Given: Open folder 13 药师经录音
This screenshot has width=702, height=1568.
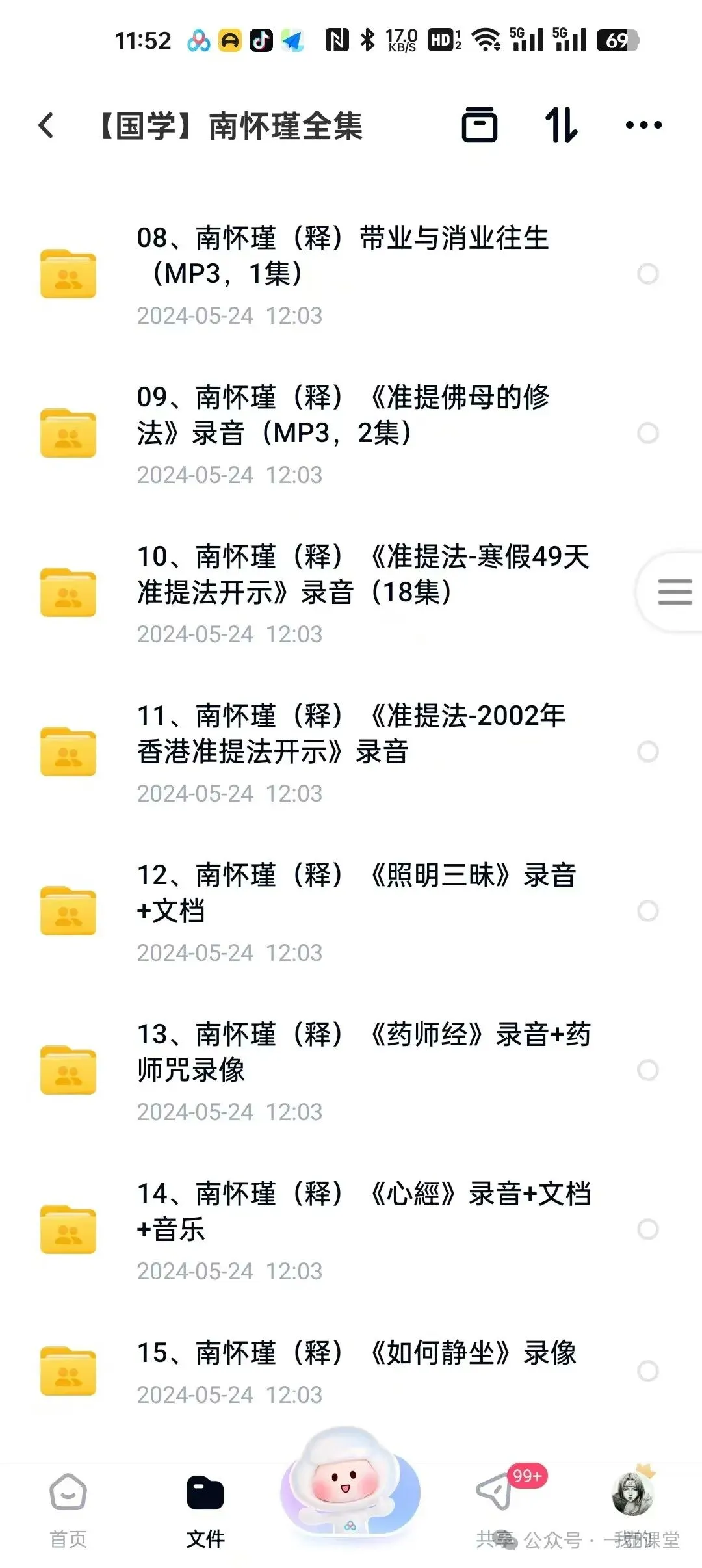Looking at the screenshot, I should (x=363, y=1052).
